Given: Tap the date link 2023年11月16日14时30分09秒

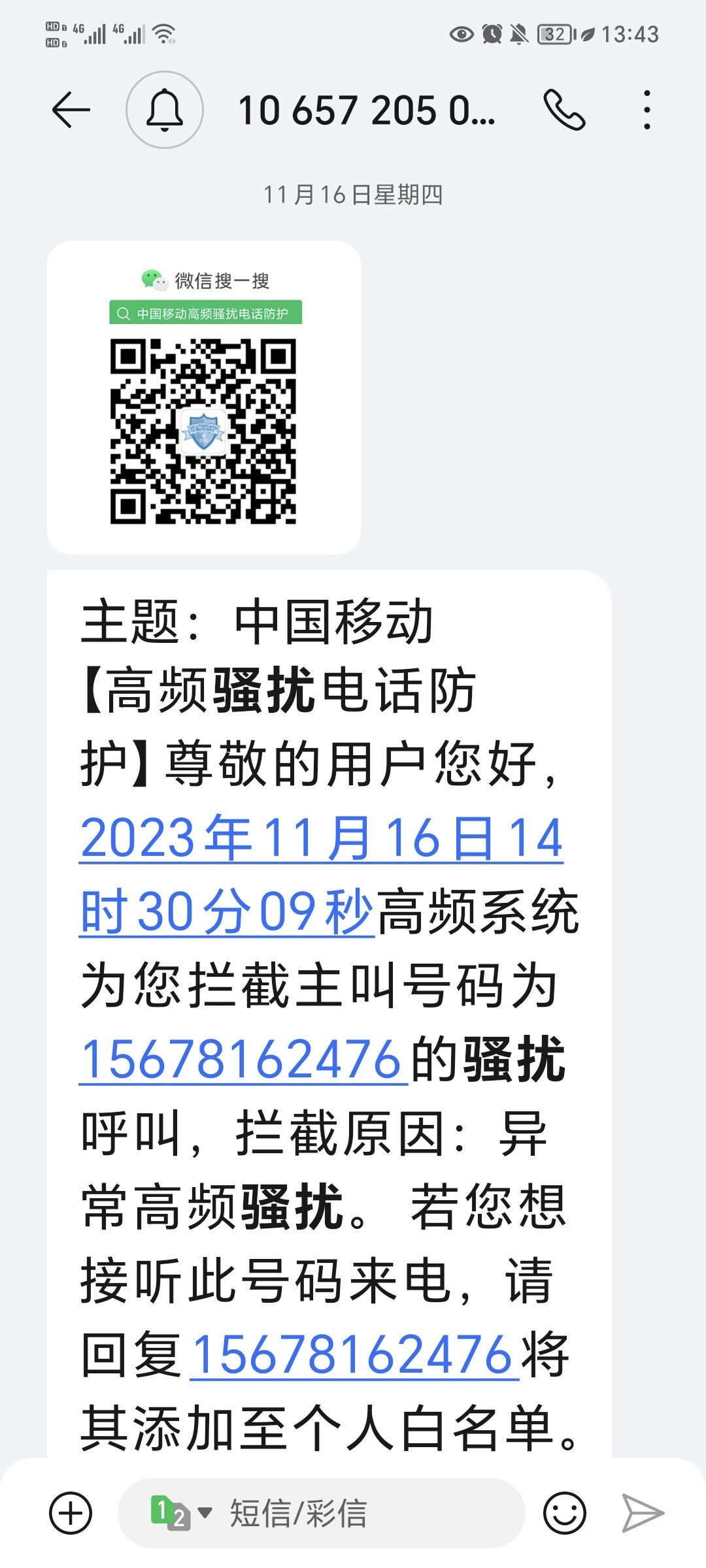Looking at the screenshot, I should (322, 874).
